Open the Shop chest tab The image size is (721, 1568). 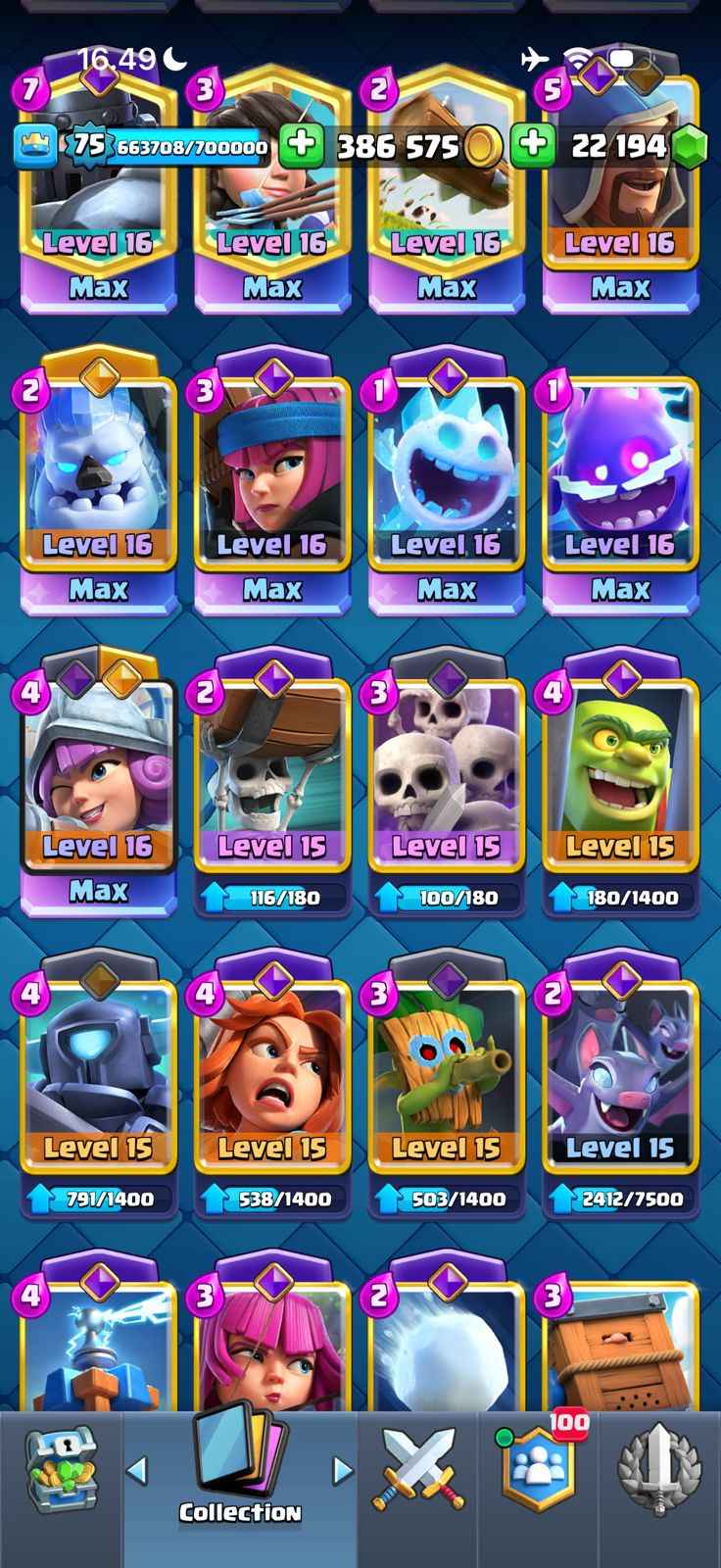pyautogui.click(x=60, y=1467)
